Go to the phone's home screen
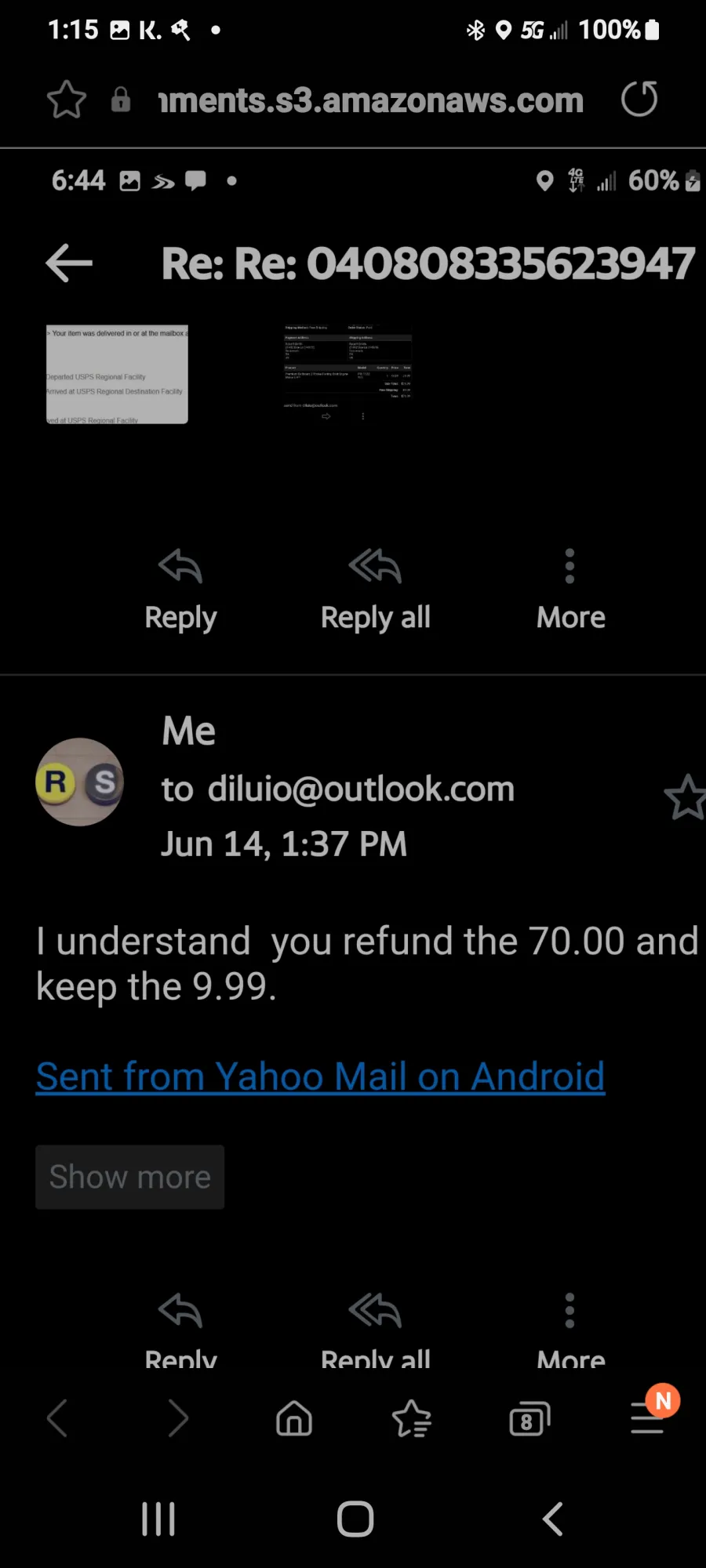706x1568 pixels. tap(355, 1519)
